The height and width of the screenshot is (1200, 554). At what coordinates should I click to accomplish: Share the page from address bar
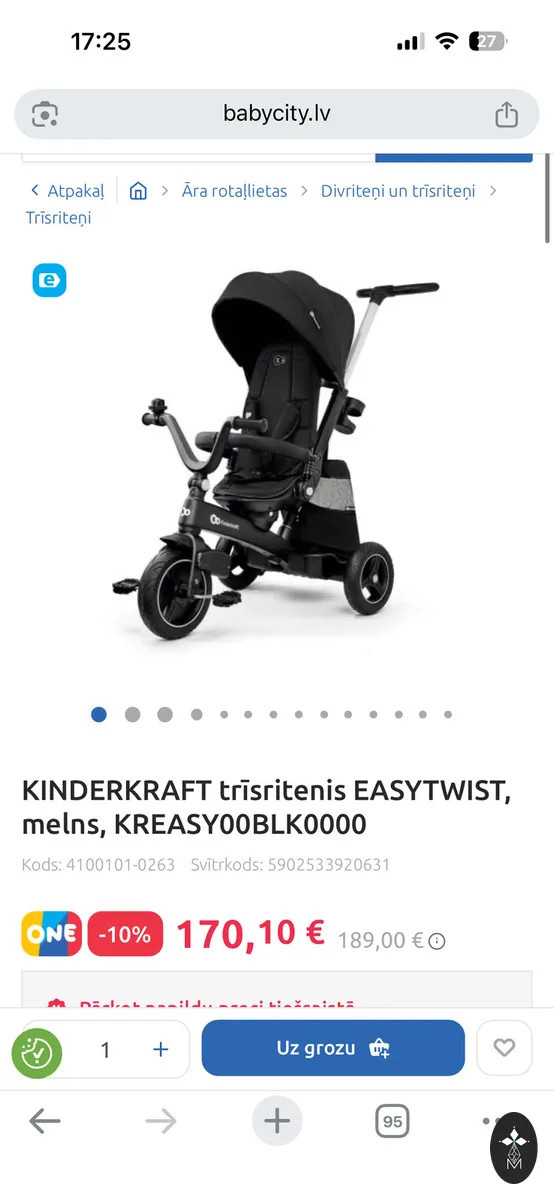[507, 114]
